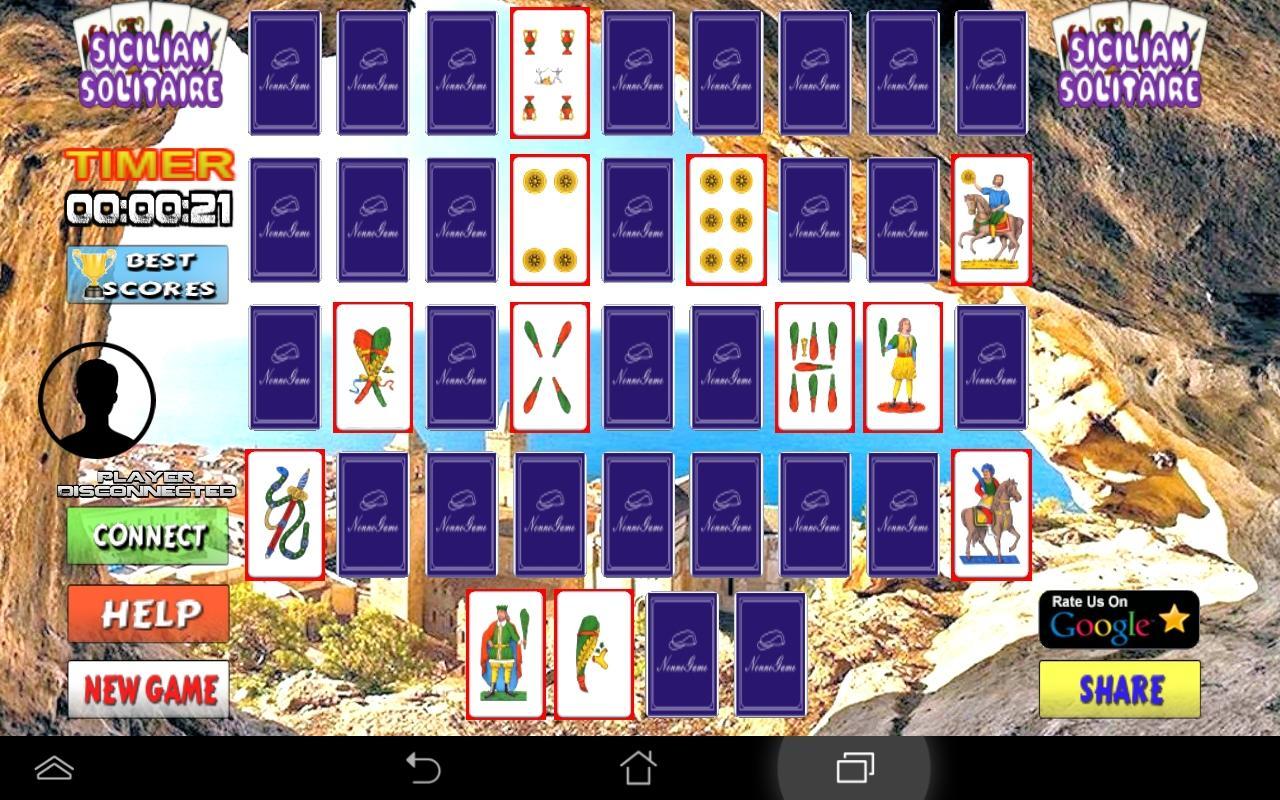1280x800 pixels.
Task: Open the Help screen
Action: pos(148,613)
